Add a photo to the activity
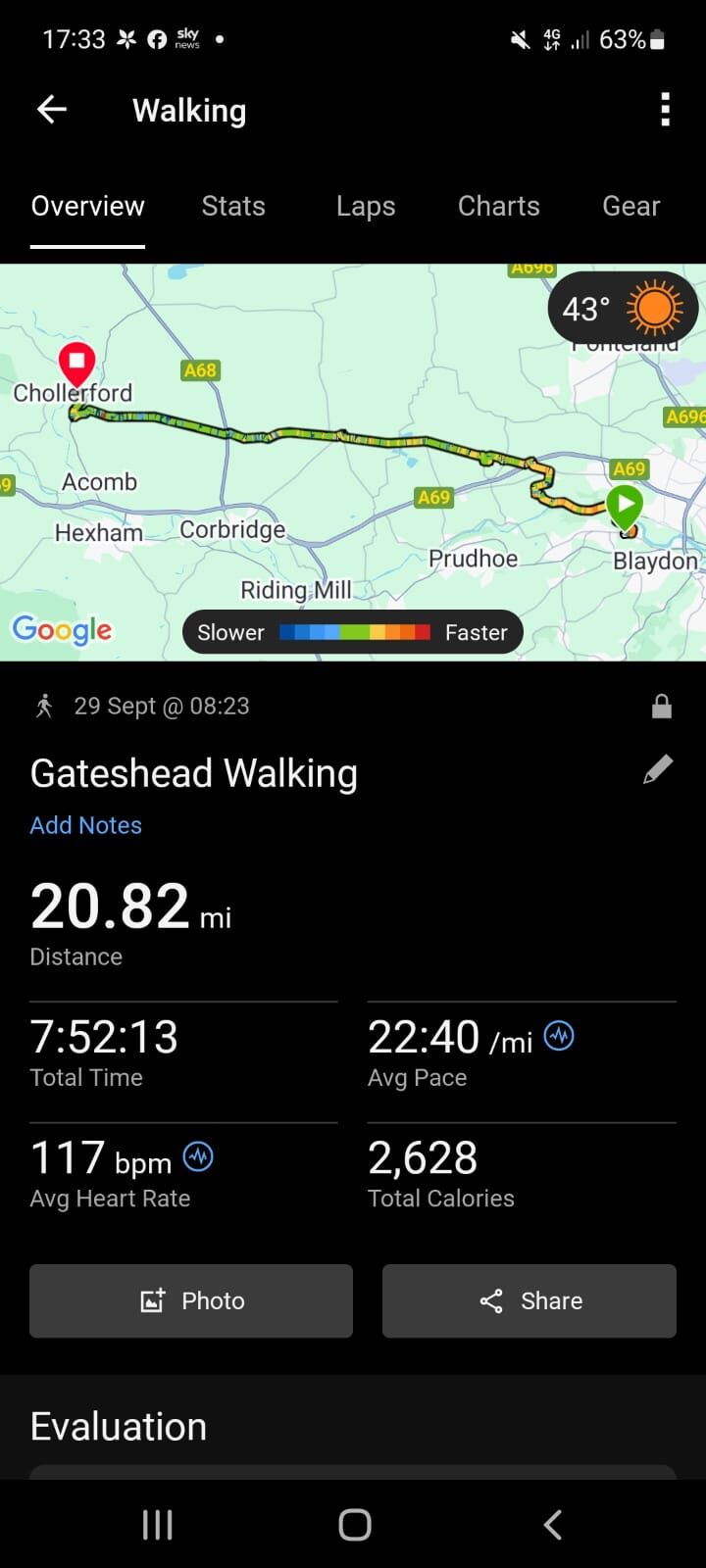 (x=191, y=1300)
